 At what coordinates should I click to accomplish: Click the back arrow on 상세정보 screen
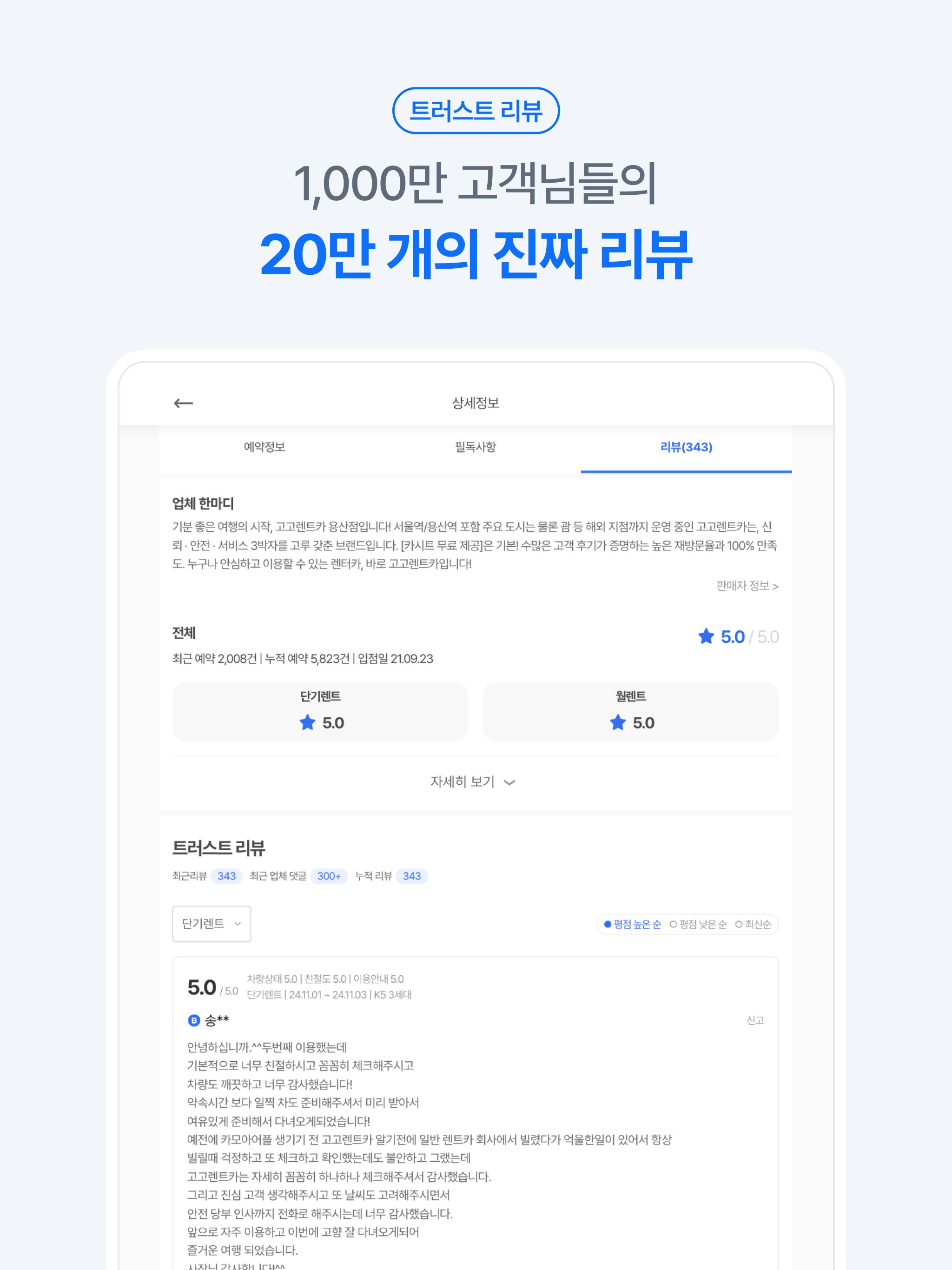[x=183, y=403]
